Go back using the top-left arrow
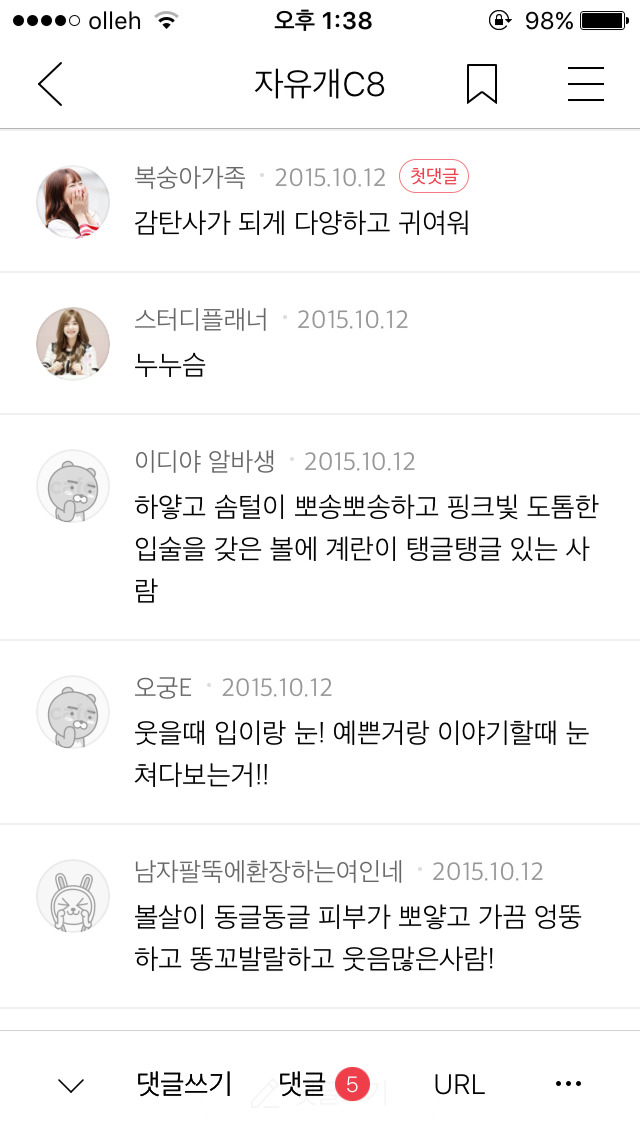Screen dimensions: 640x1136 click(x=50, y=85)
